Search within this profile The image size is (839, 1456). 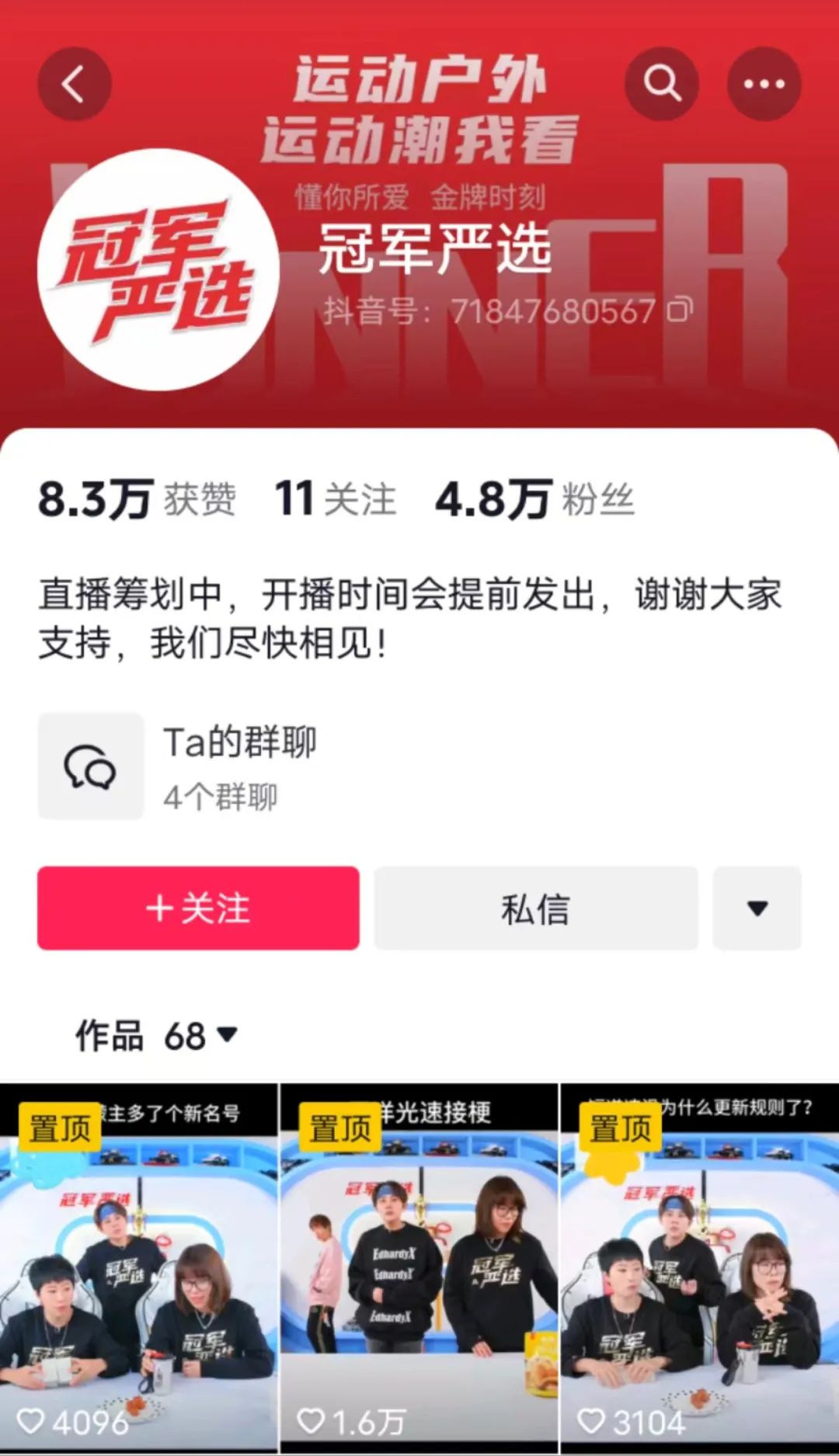[661, 84]
